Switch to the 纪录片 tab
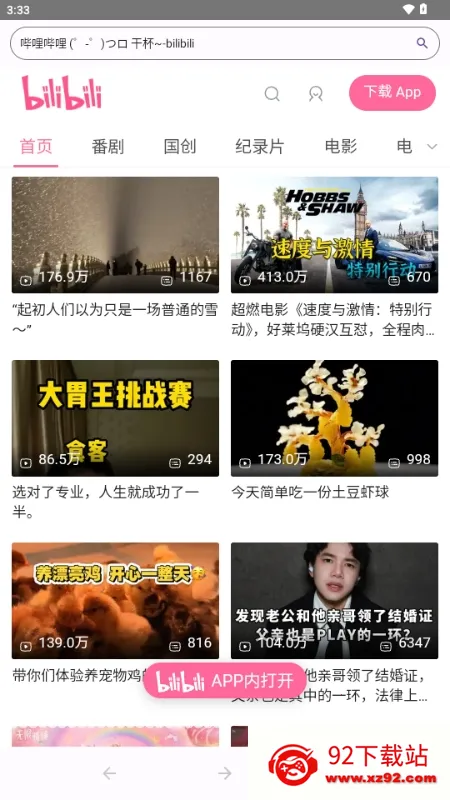Viewport: 450px width, 800px height. pos(260,146)
